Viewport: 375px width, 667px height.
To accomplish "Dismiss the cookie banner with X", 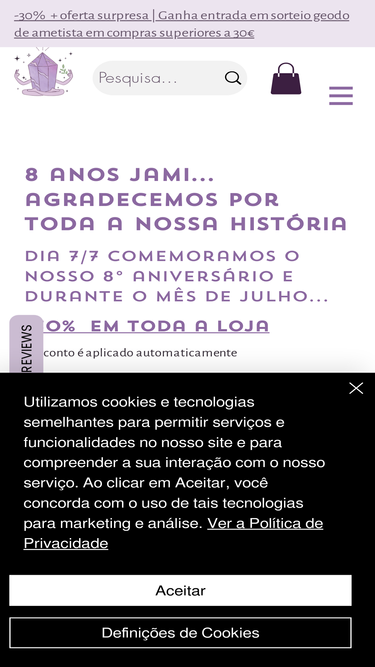I will pos(356,388).
